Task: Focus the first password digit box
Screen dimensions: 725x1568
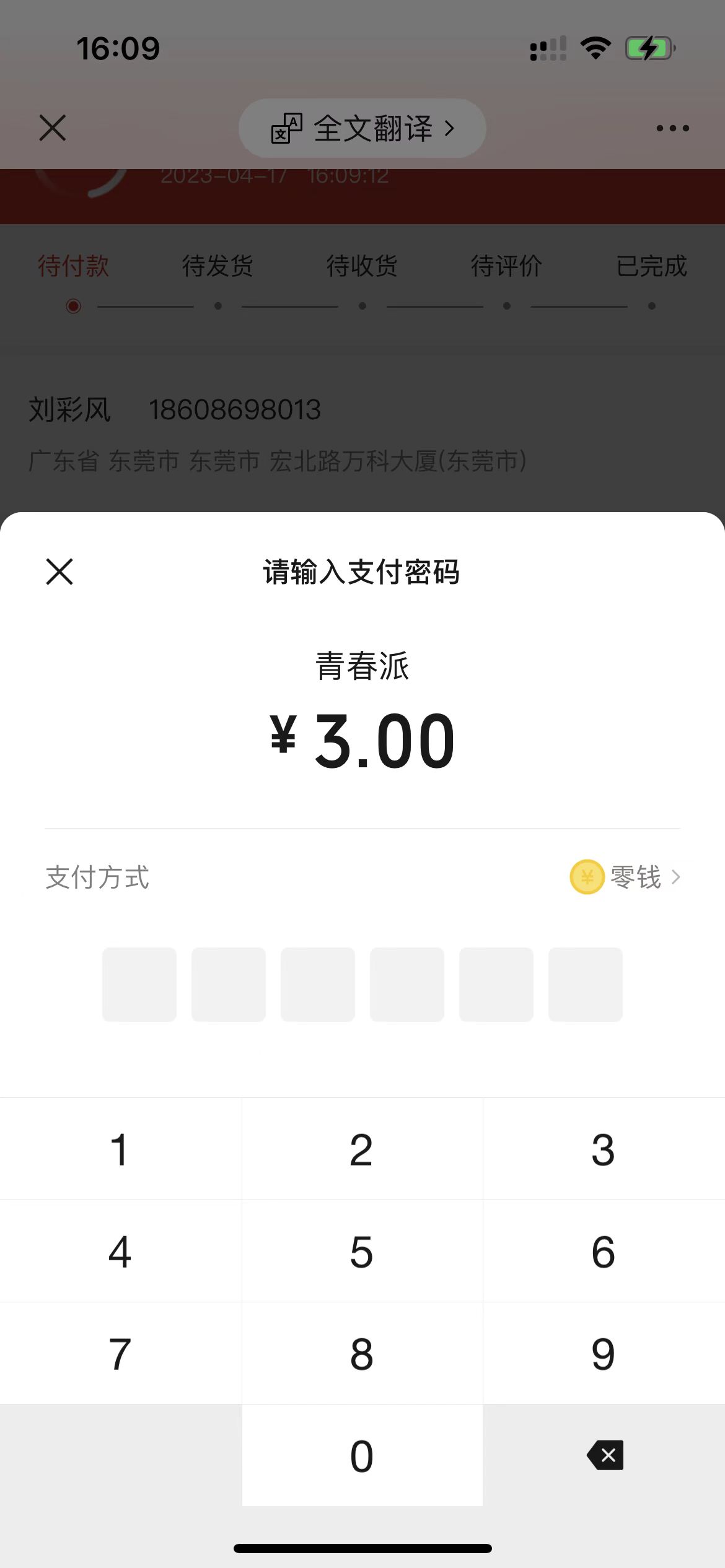Action: click(139, 984)
